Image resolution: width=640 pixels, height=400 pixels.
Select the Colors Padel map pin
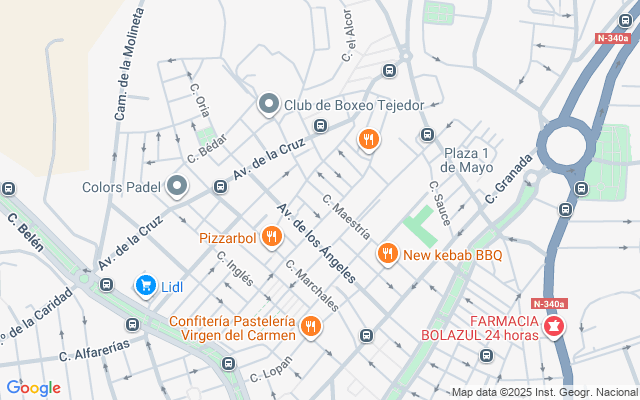click(x=178, y=186)
